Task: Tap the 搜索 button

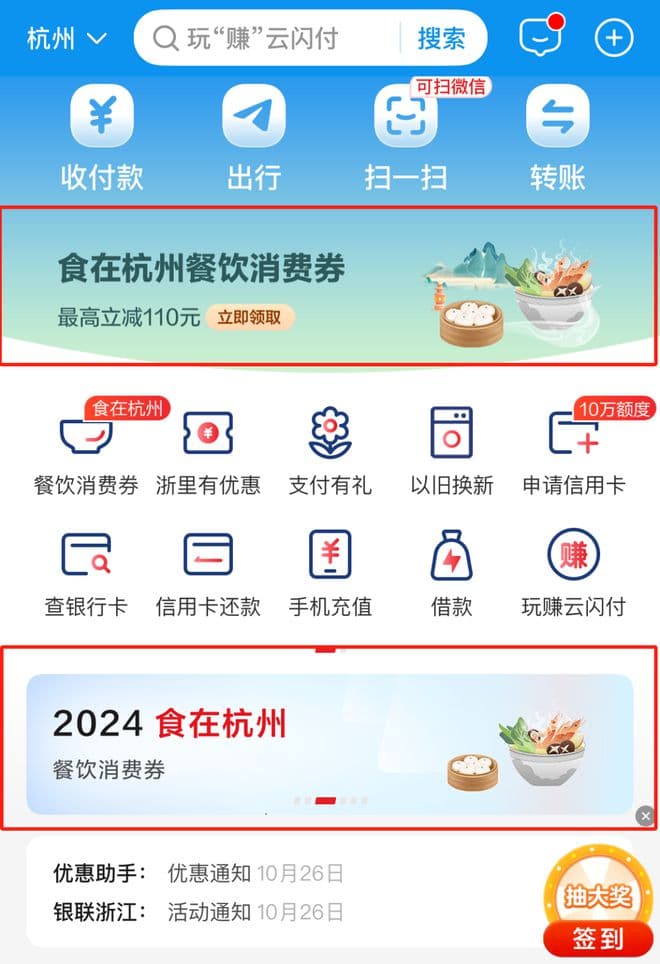Action: (x=441, y=39)
